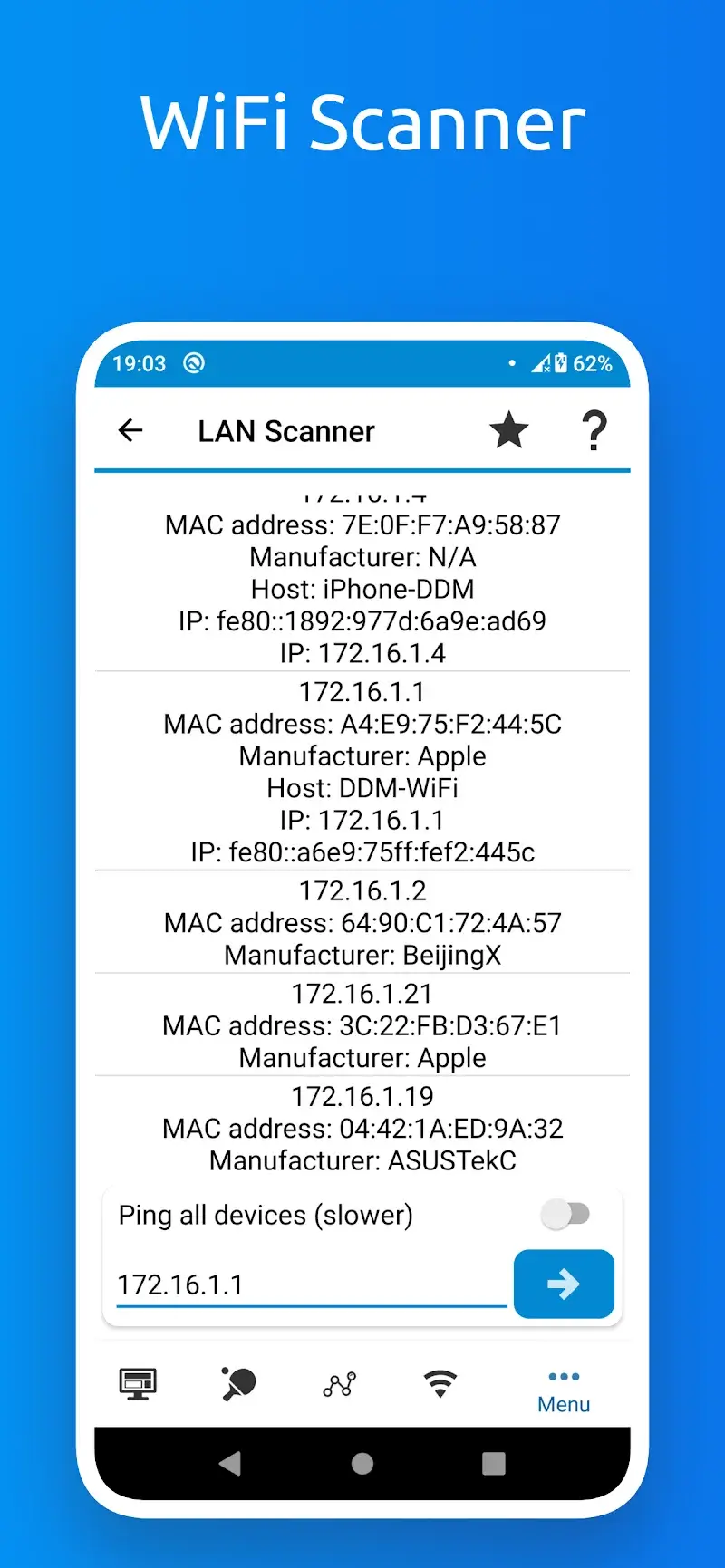The height and width of the screenshot is (1568, 725).
Task: Tap the star to favorite LAN Scanner
Action: (x=508, y=431)
